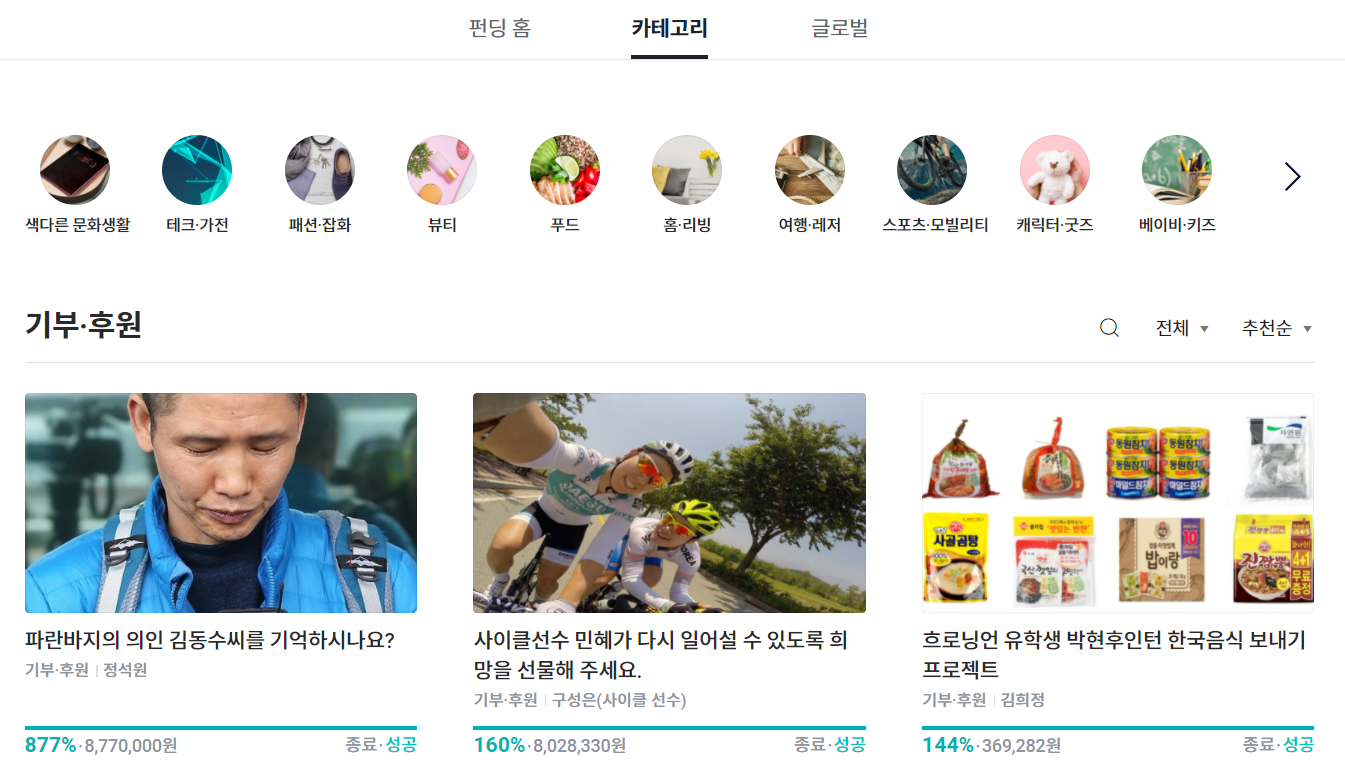Open the search magnifier icon

(1109, 328)
